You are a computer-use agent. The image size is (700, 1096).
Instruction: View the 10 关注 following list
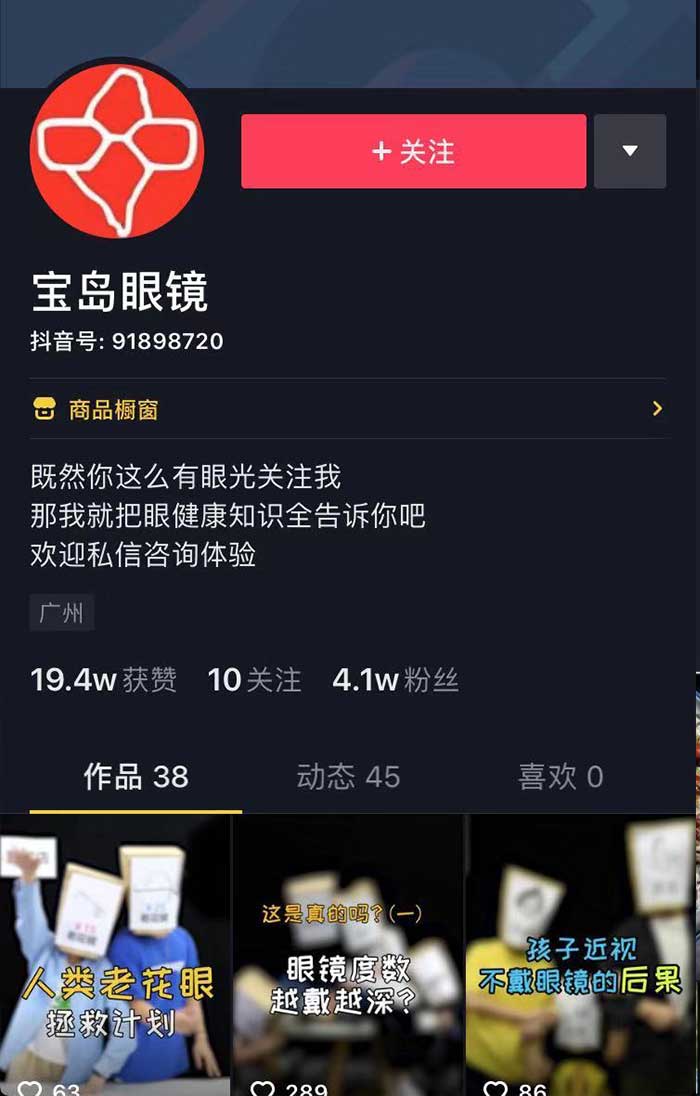click(x=254, y=681)
